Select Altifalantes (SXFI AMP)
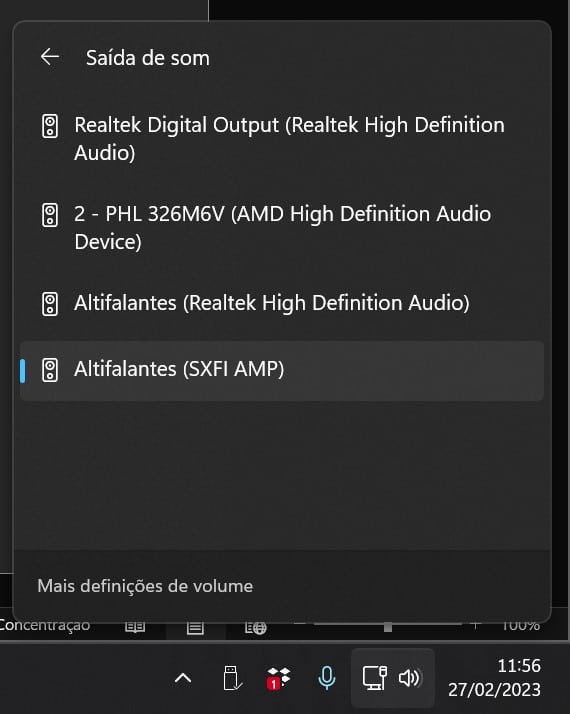 tap(282, 371)
